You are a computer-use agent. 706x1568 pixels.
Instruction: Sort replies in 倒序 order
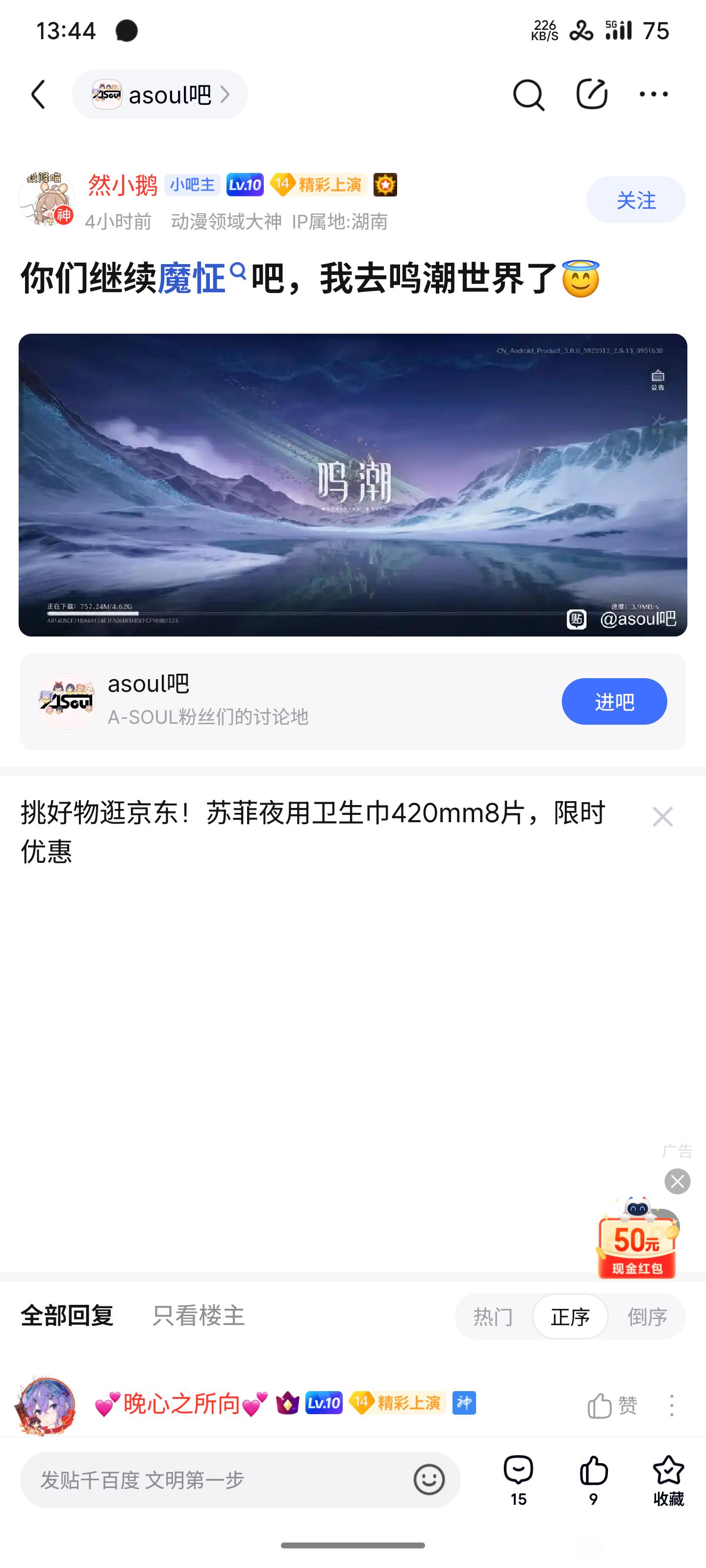pos(647,1317)
